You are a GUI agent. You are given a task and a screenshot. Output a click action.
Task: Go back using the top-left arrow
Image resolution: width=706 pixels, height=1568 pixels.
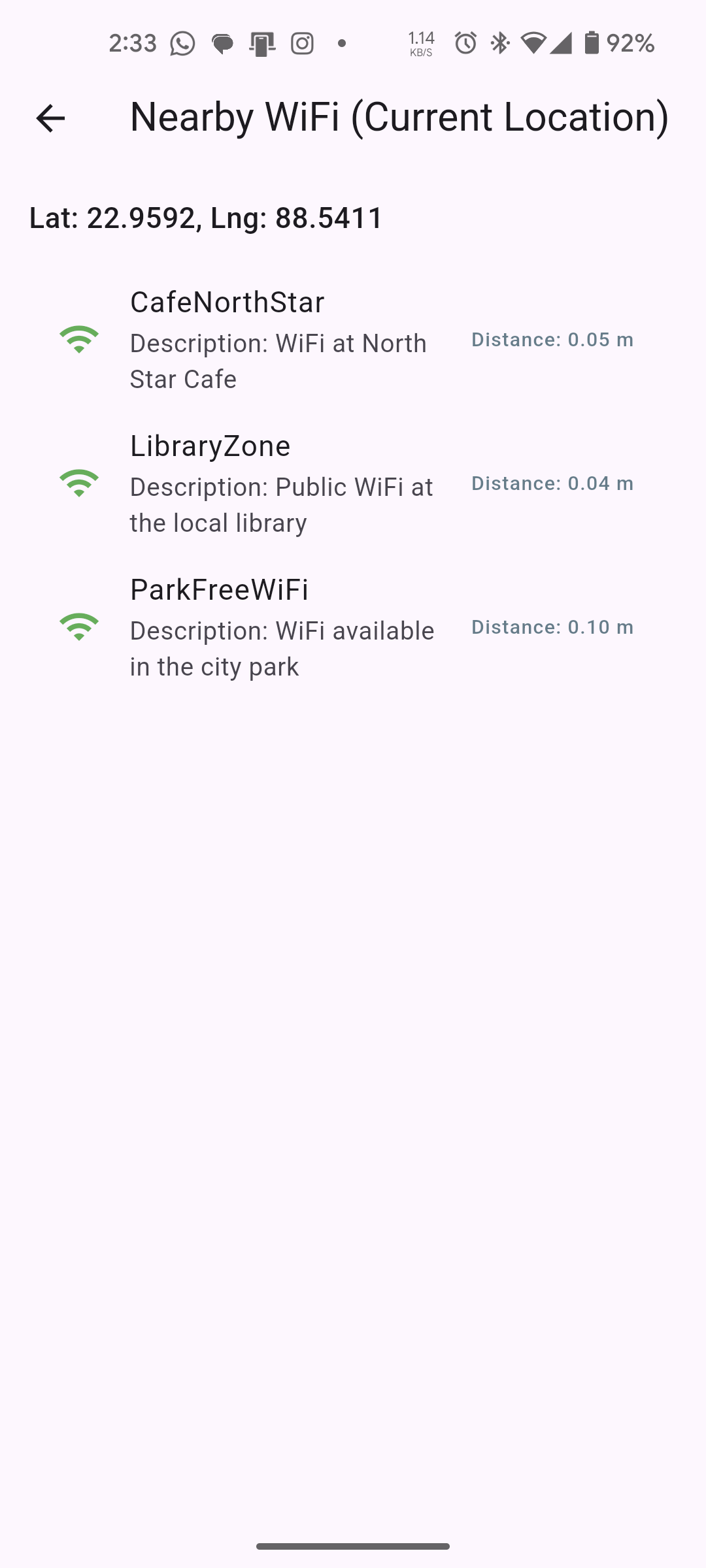point(50,118)
